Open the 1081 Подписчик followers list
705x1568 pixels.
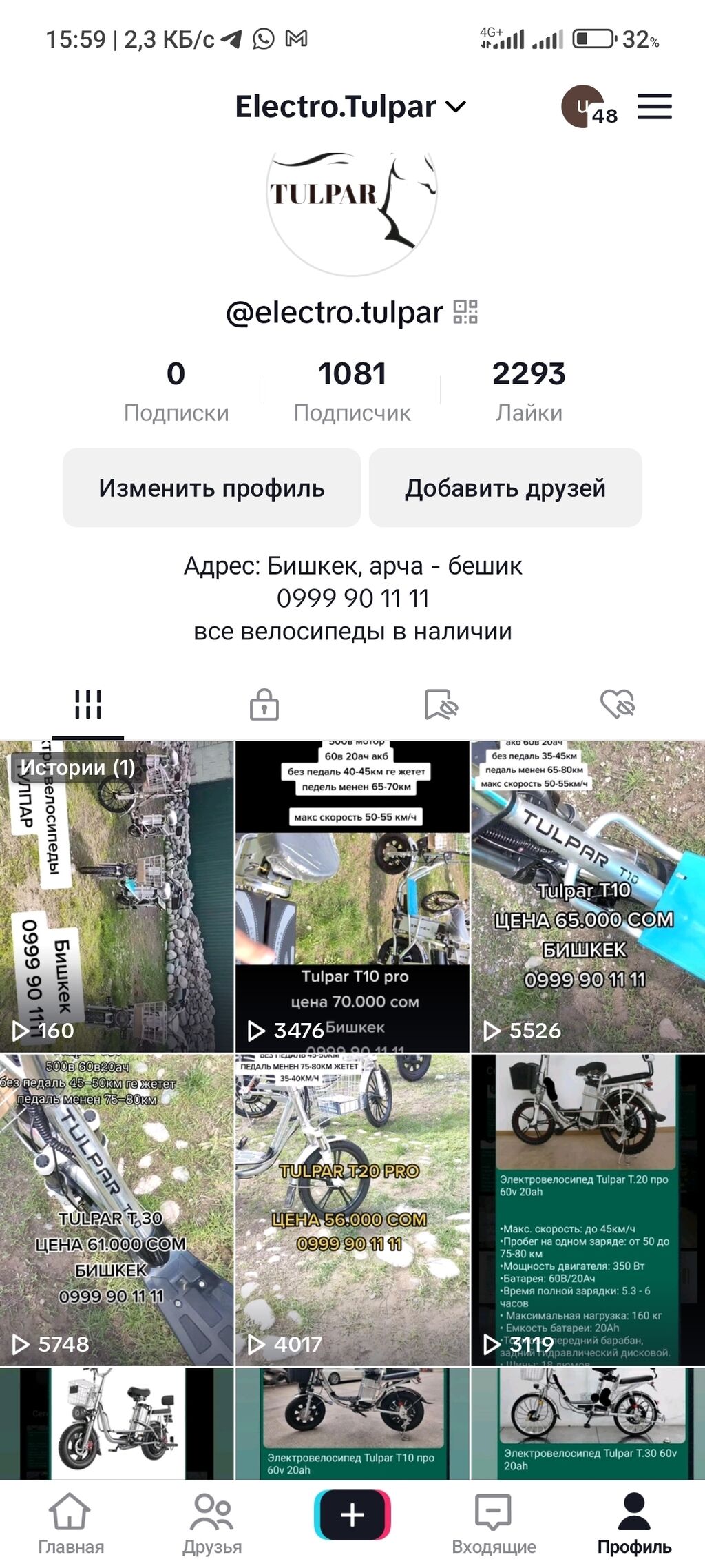tap(352, 391)
